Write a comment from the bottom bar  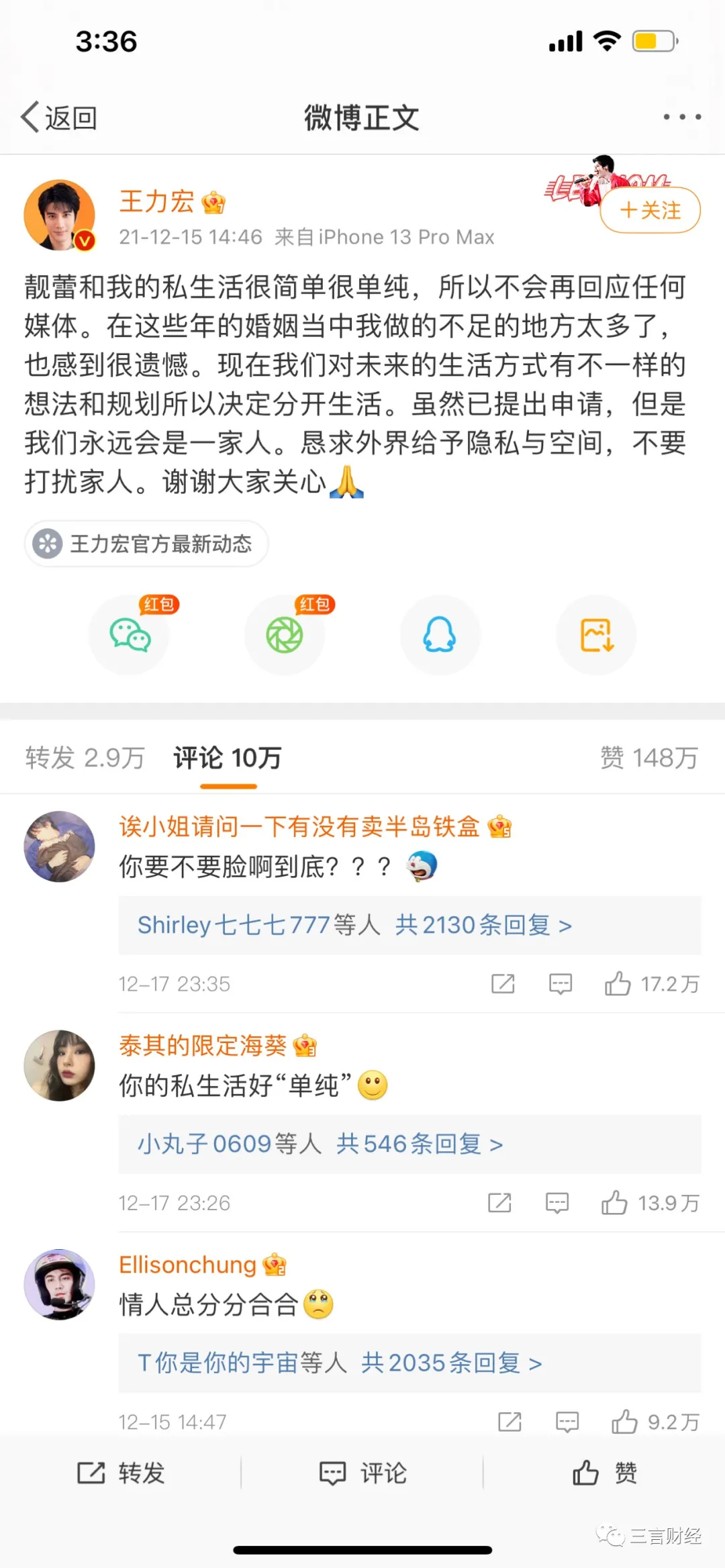coord(362,1473)
